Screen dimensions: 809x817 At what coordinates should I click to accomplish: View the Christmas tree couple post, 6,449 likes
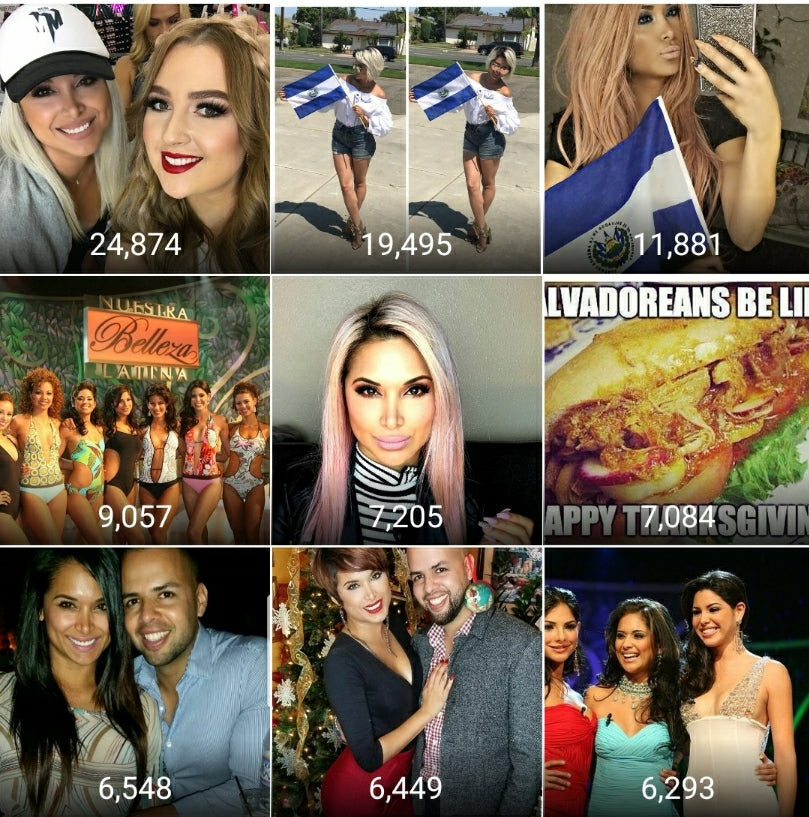[x=406, y=682]
